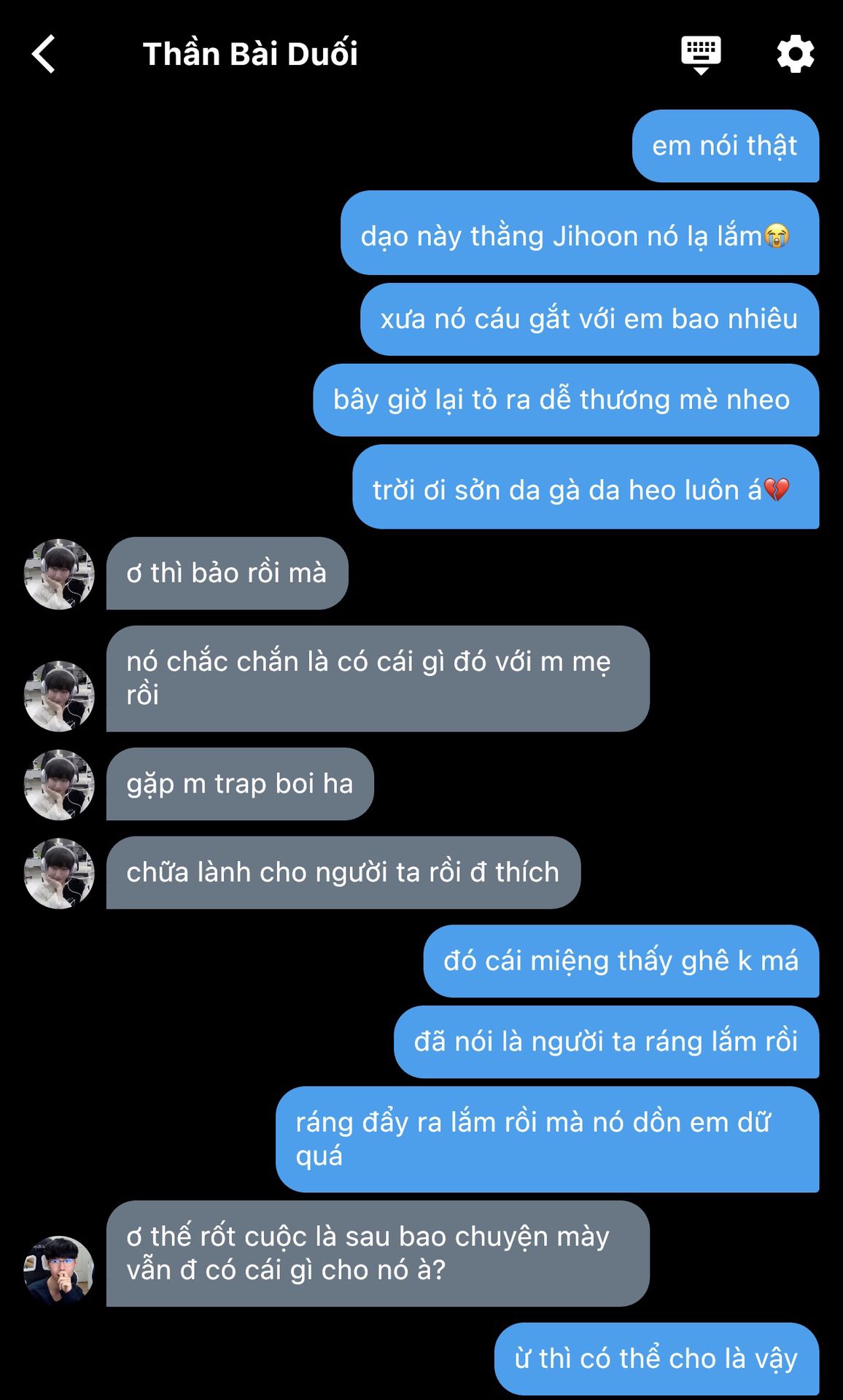Tap the avatar beside "ơ thế rốt cuộc là sau bao chuyện"

(59, 1269)
